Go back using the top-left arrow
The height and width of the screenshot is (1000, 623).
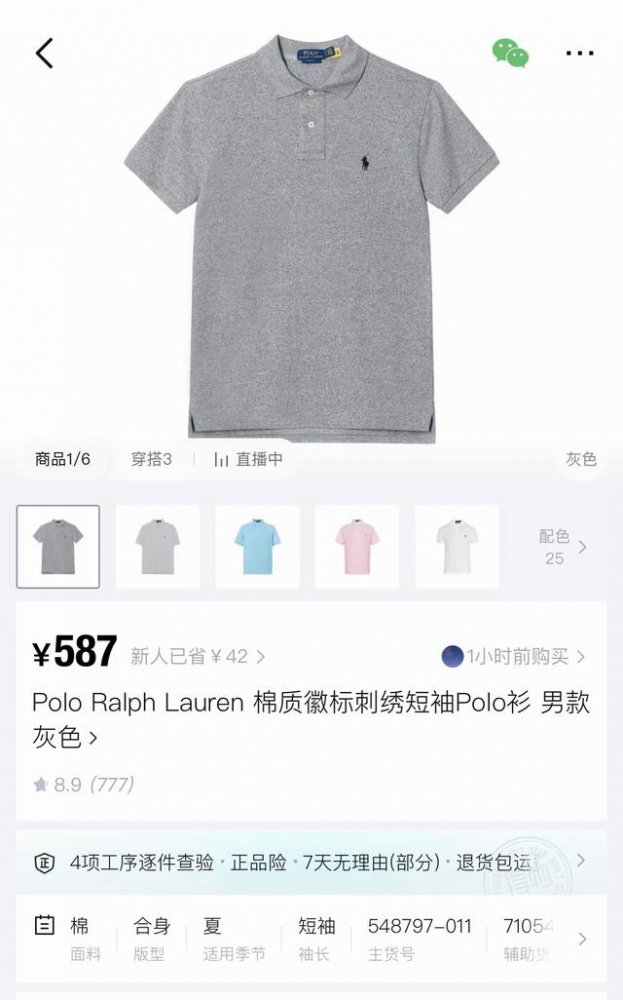(45, 53)
